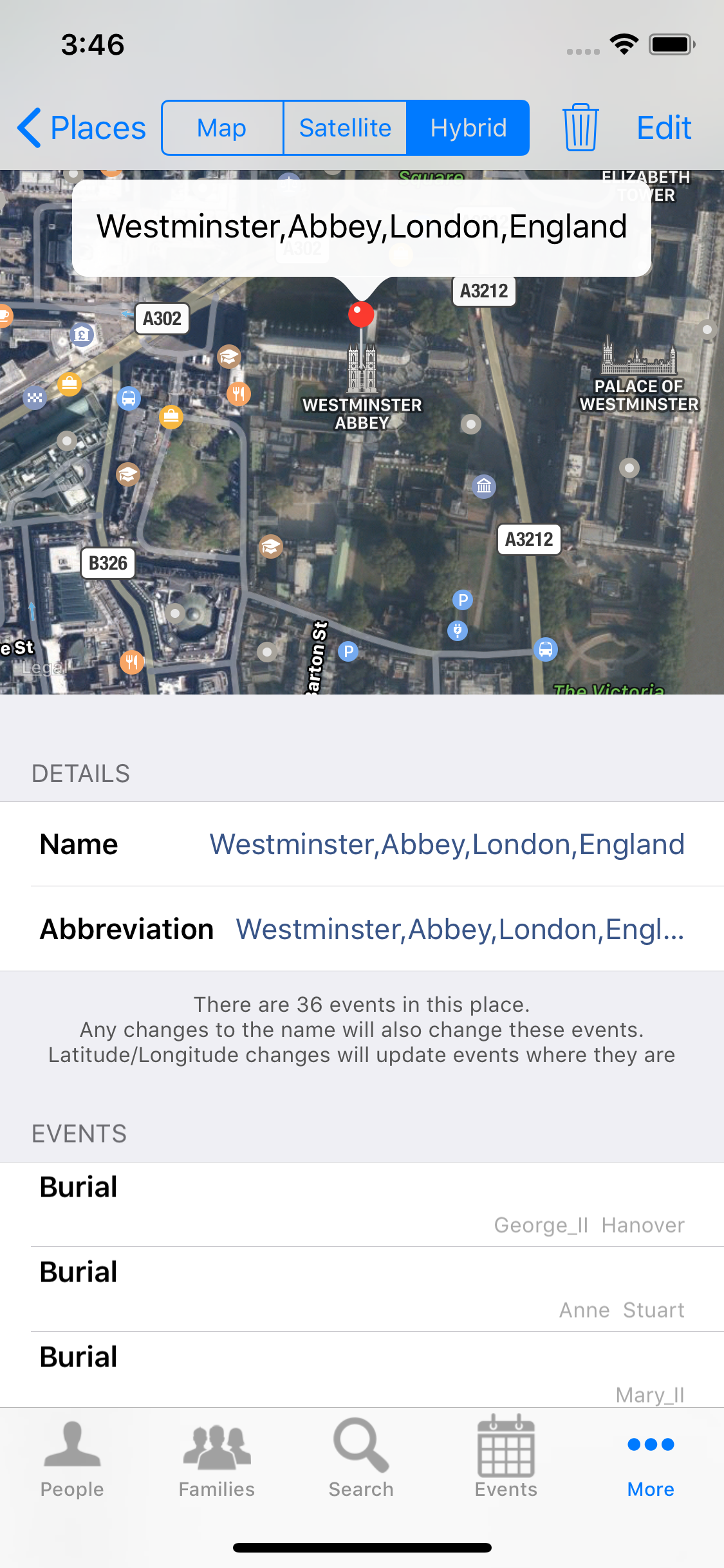
Task: Go to the Events tab
Action: pos(506,1458)
